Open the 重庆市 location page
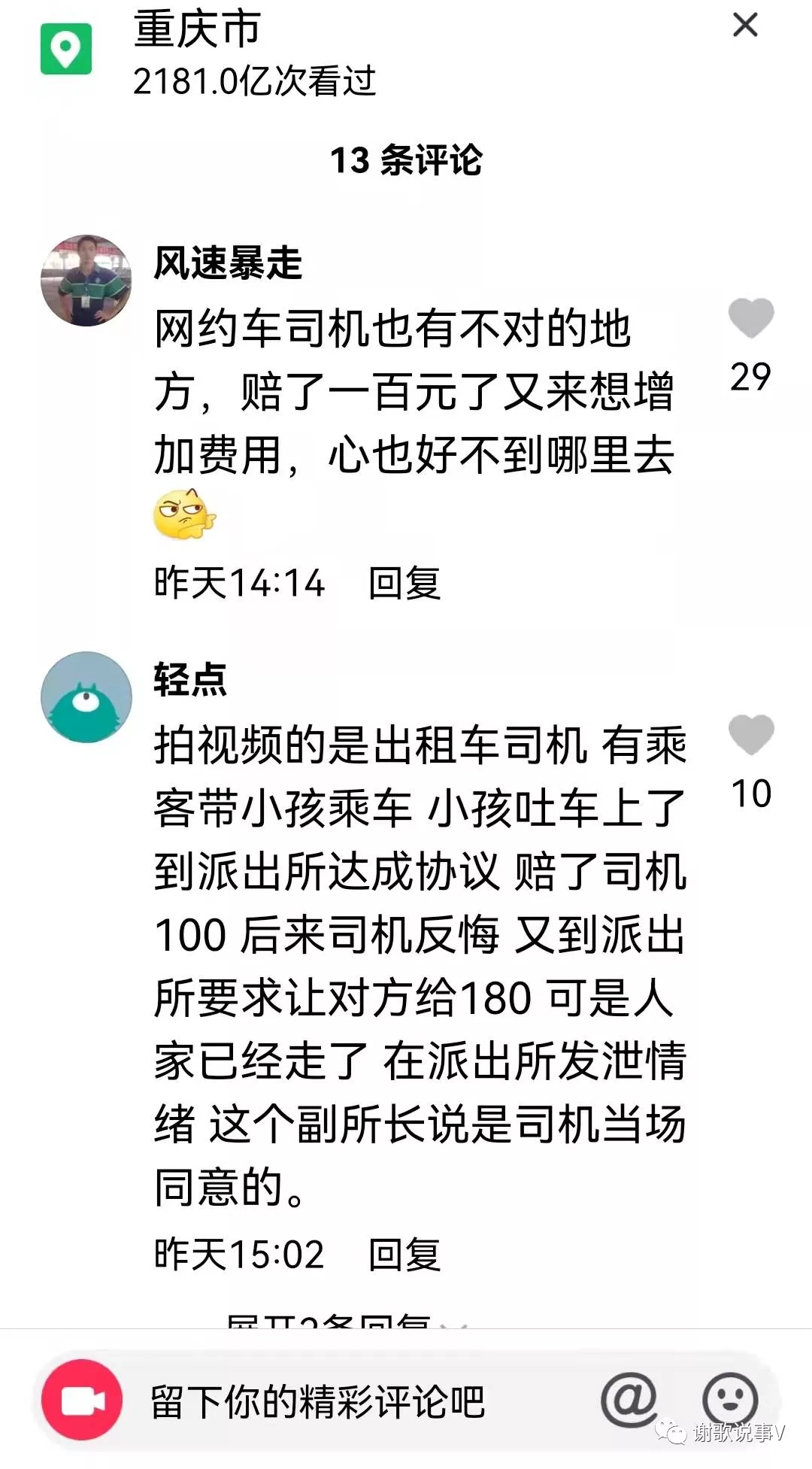This screenshot has height=1469, width=812. 197,30
